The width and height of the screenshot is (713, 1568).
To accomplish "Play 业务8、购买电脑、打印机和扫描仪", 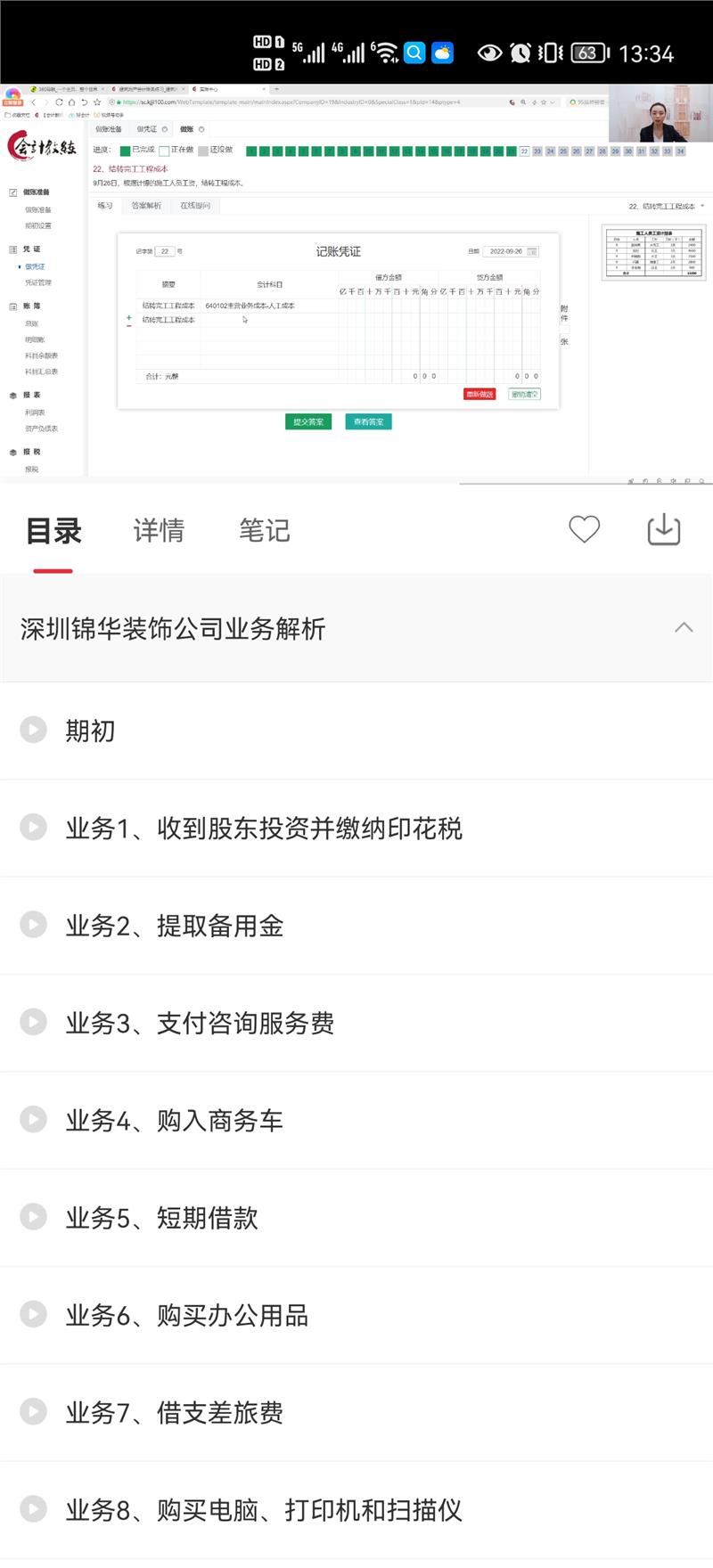I will (263, 1509).
